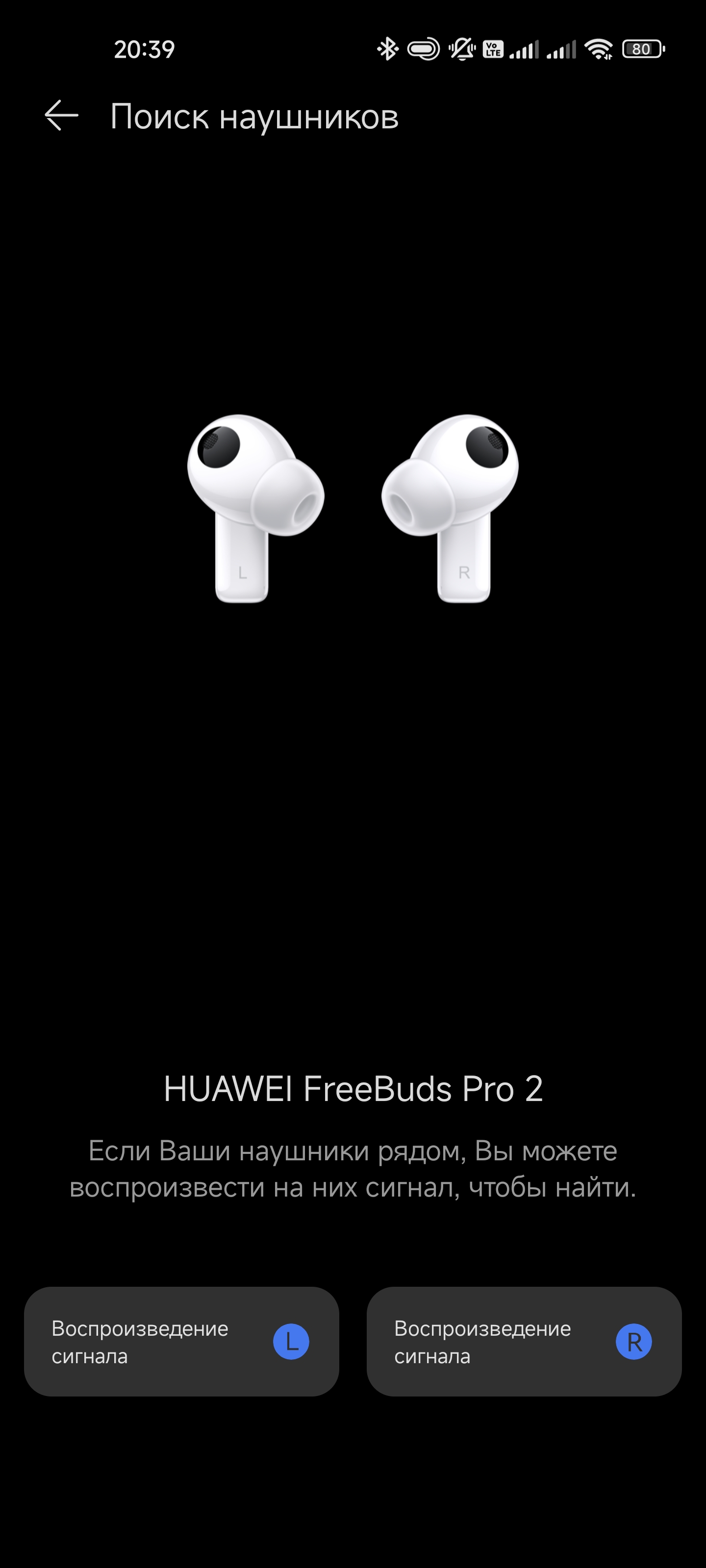706x1568 pixels.
Task: Go back from the earbuds search screen
Action: (61, 116)
